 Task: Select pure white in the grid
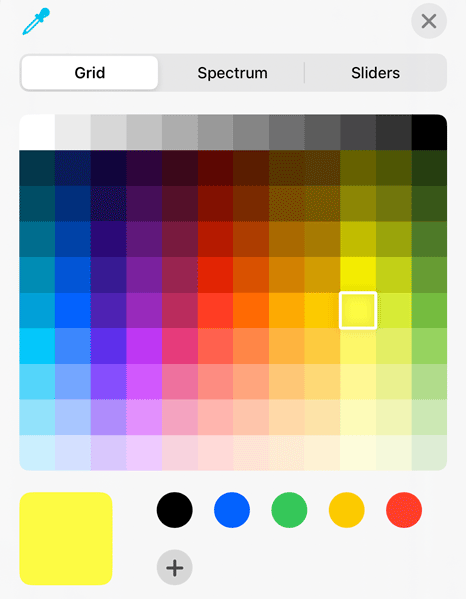(37, 132)
